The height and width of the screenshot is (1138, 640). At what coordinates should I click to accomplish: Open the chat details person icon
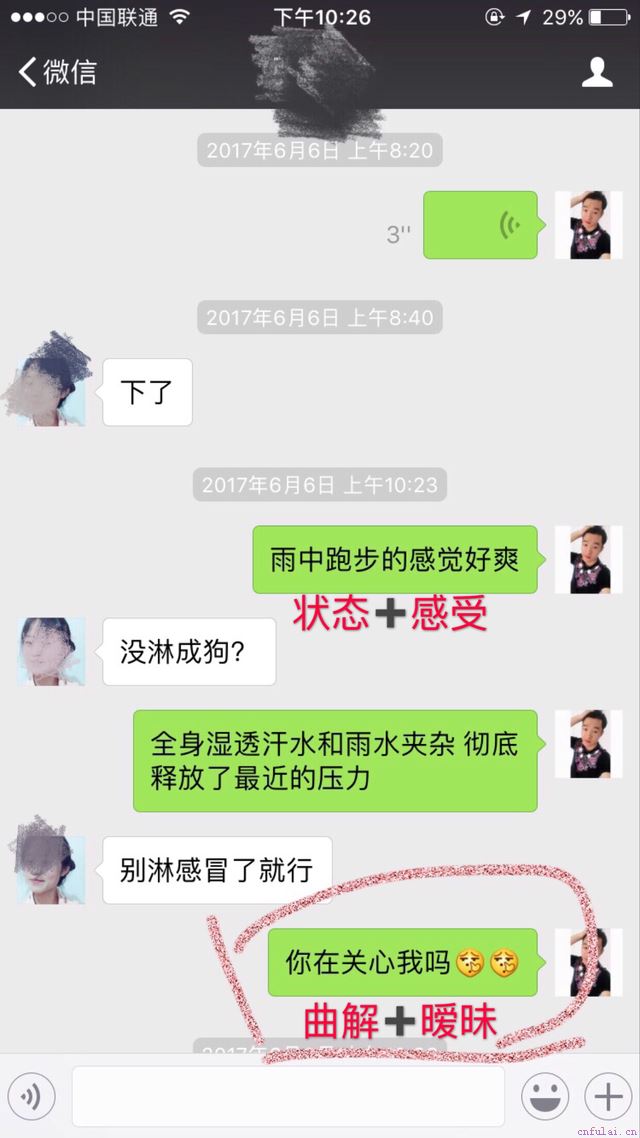pos(597,72)
